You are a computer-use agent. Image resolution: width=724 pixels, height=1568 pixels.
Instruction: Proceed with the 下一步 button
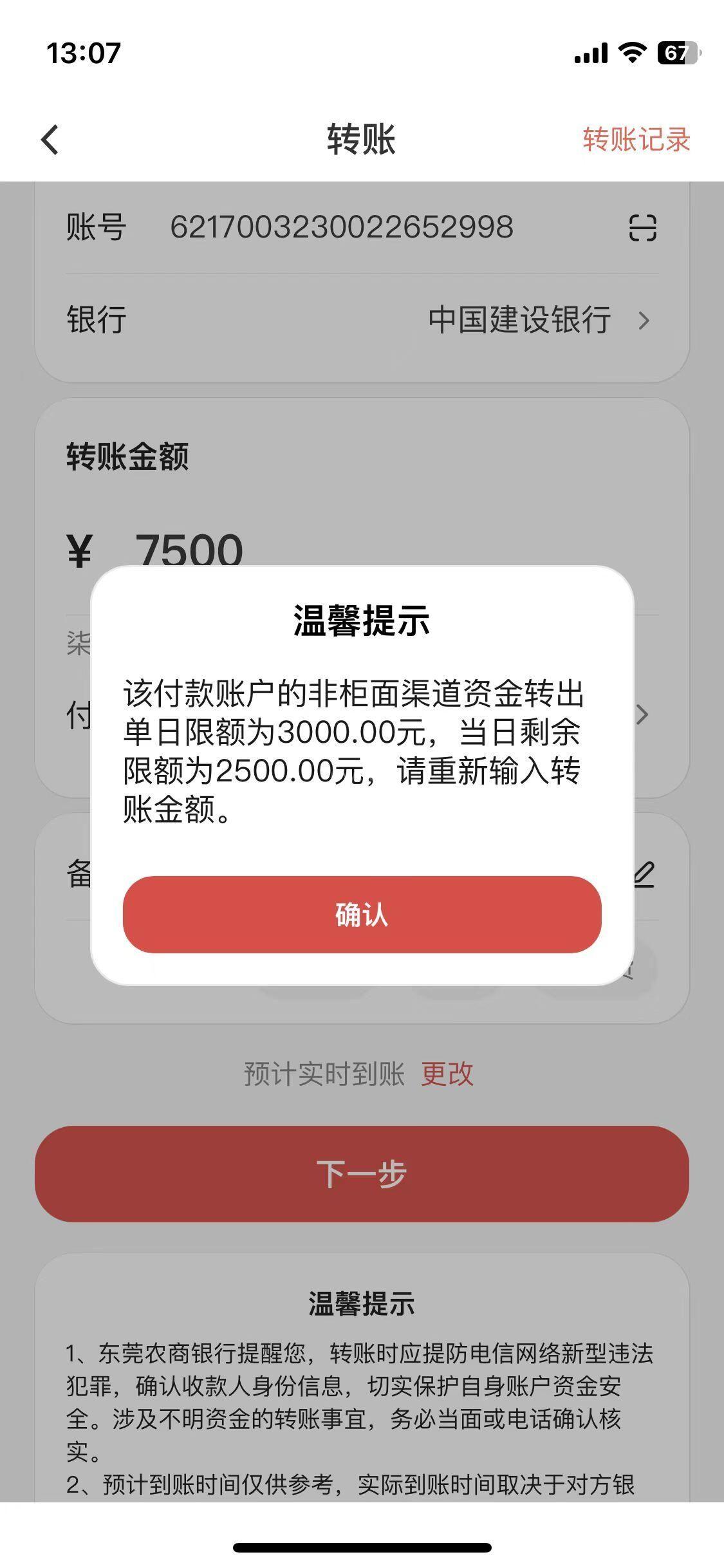point(362,1174)
